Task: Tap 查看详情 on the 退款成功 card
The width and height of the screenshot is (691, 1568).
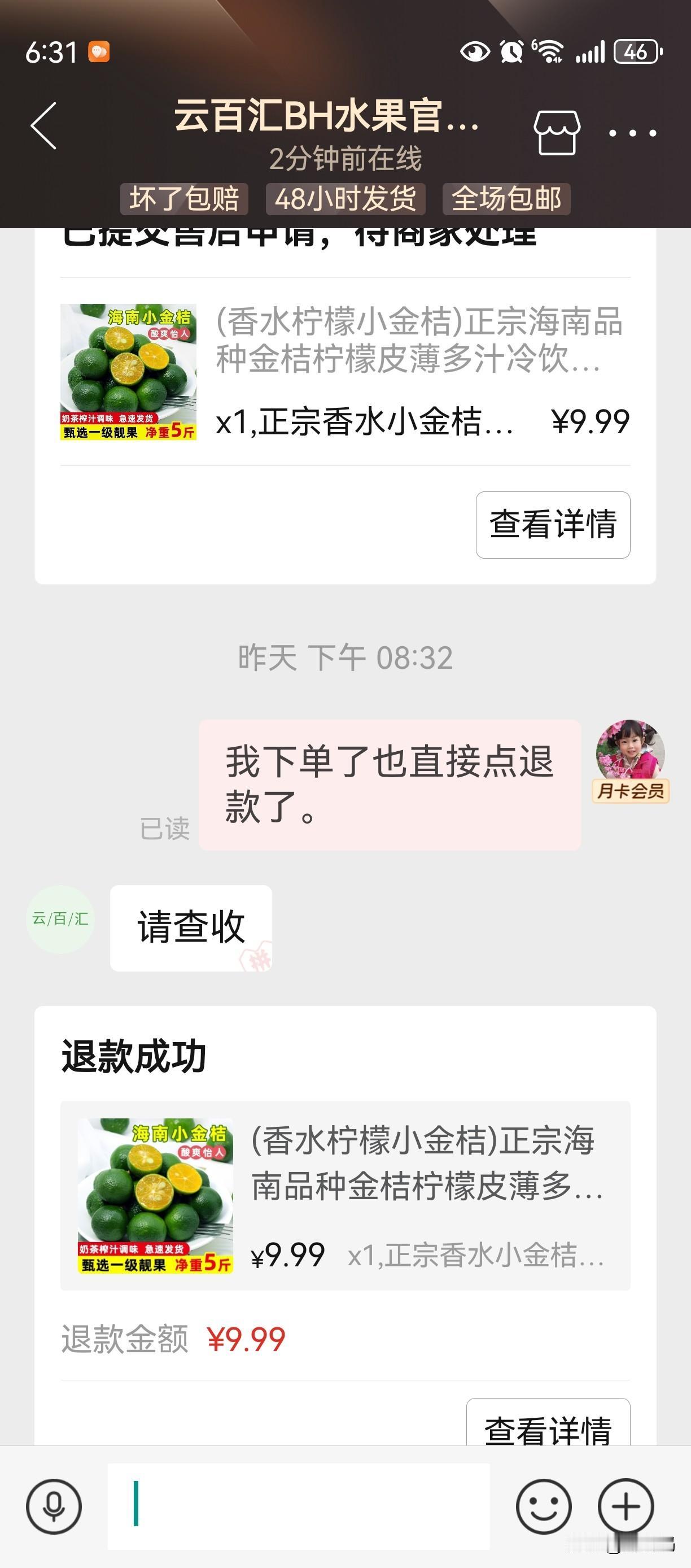Action: [x=548, y=1422]
